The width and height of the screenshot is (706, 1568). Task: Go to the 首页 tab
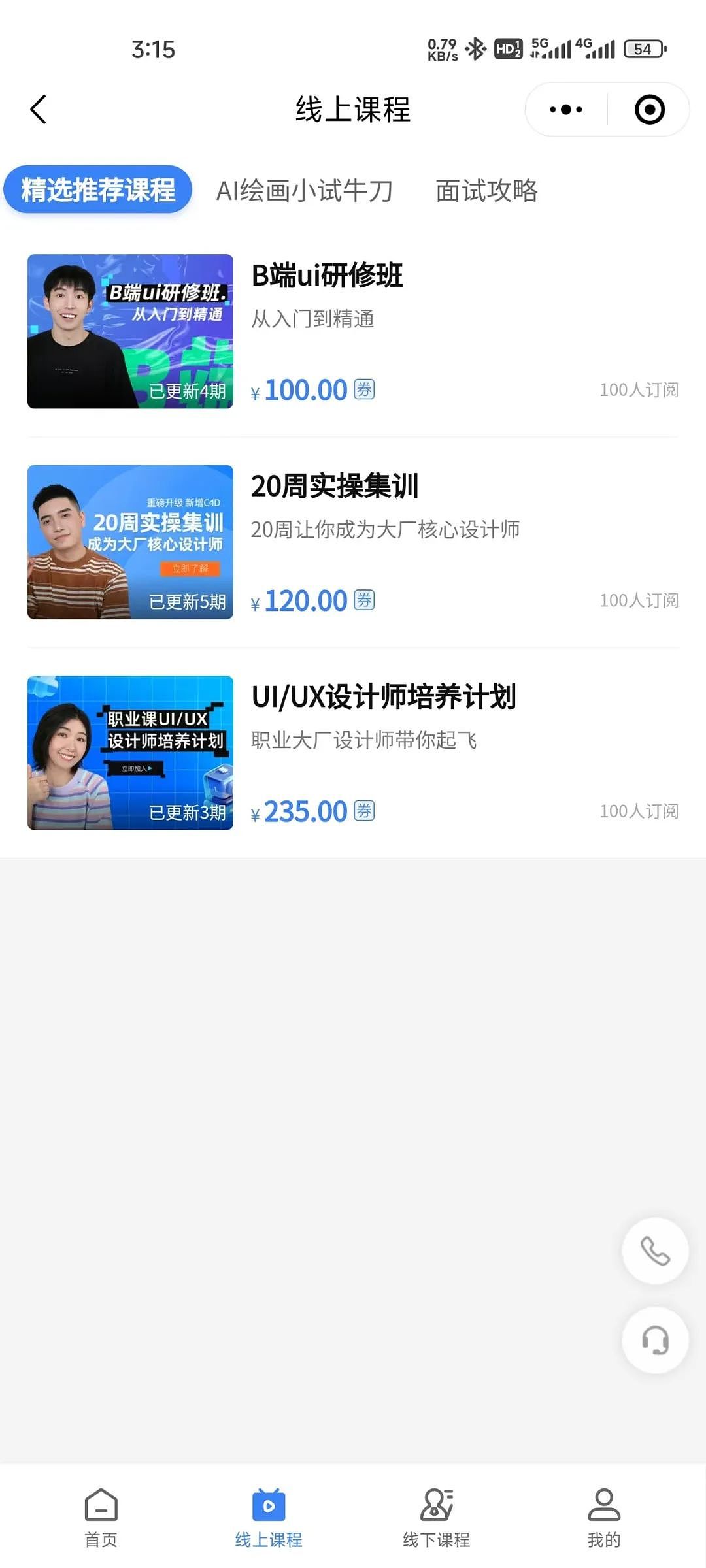point(101,1517)
